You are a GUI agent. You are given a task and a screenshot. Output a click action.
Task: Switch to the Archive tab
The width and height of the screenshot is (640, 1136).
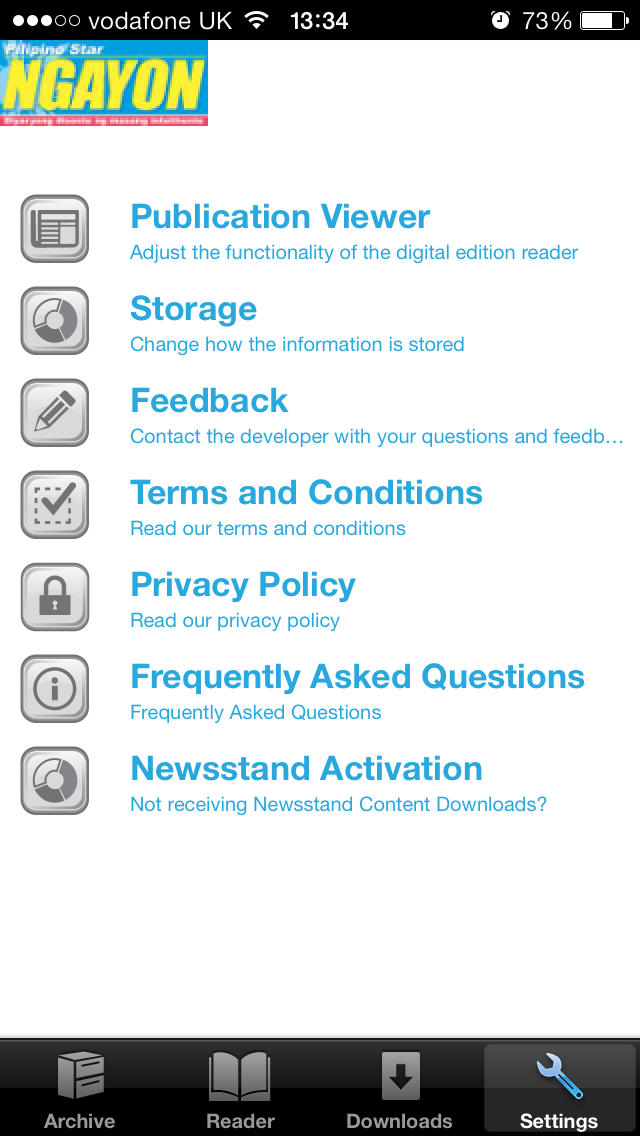(x=80, y=1089)
